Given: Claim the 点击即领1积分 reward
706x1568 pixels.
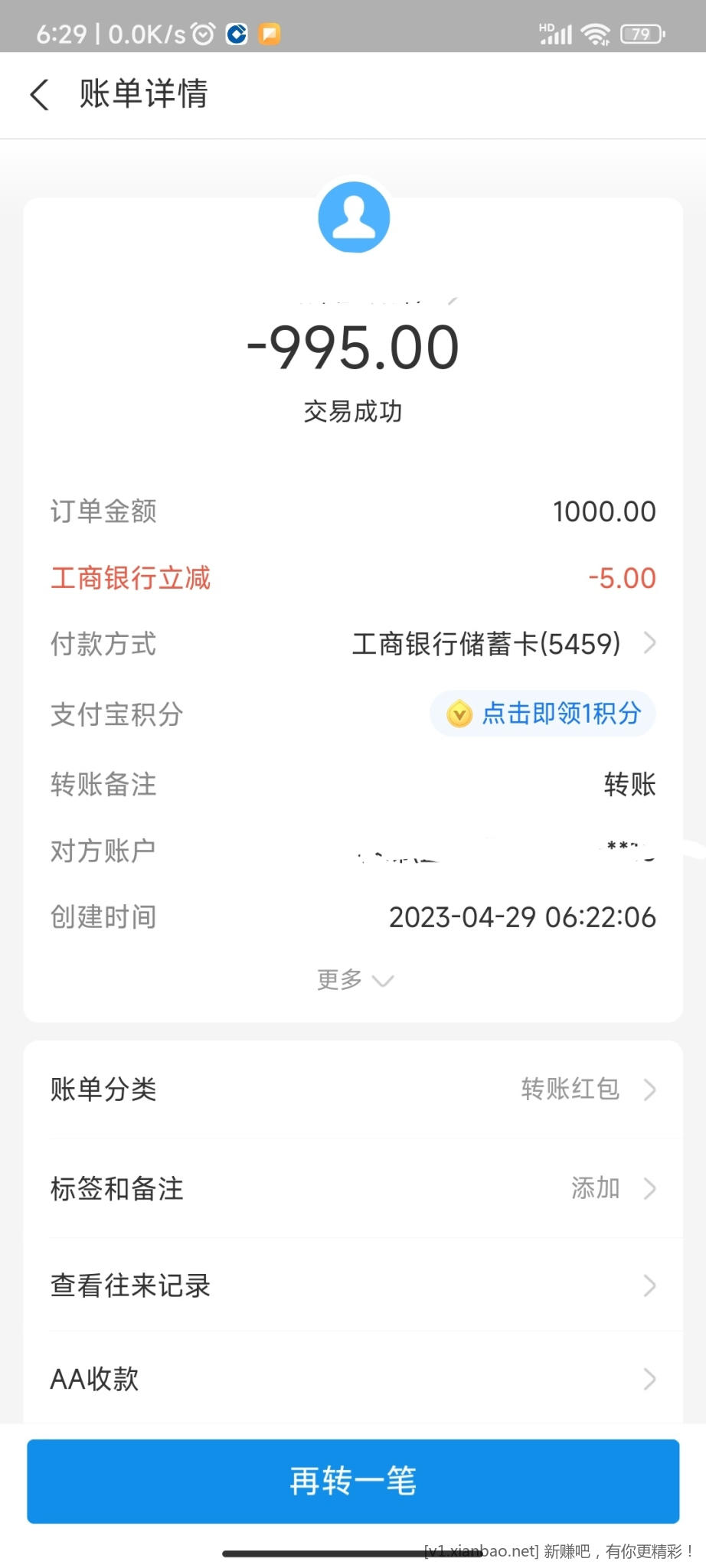Looking at the screenshot, I should [543, 714].
